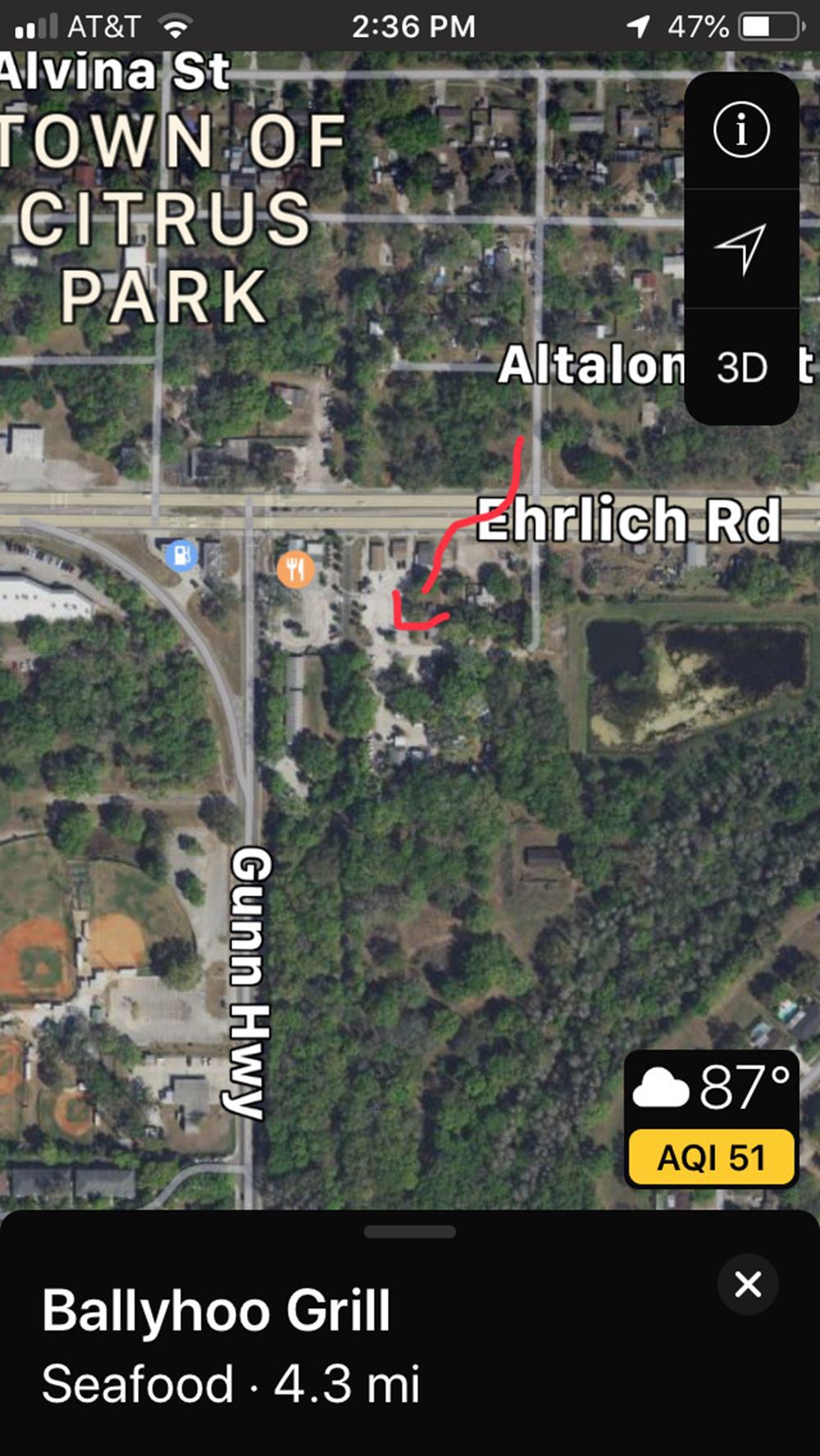The height and width of the screenshot is (1456, 820).
Task: Center map on current location
Action: (741, 249)
